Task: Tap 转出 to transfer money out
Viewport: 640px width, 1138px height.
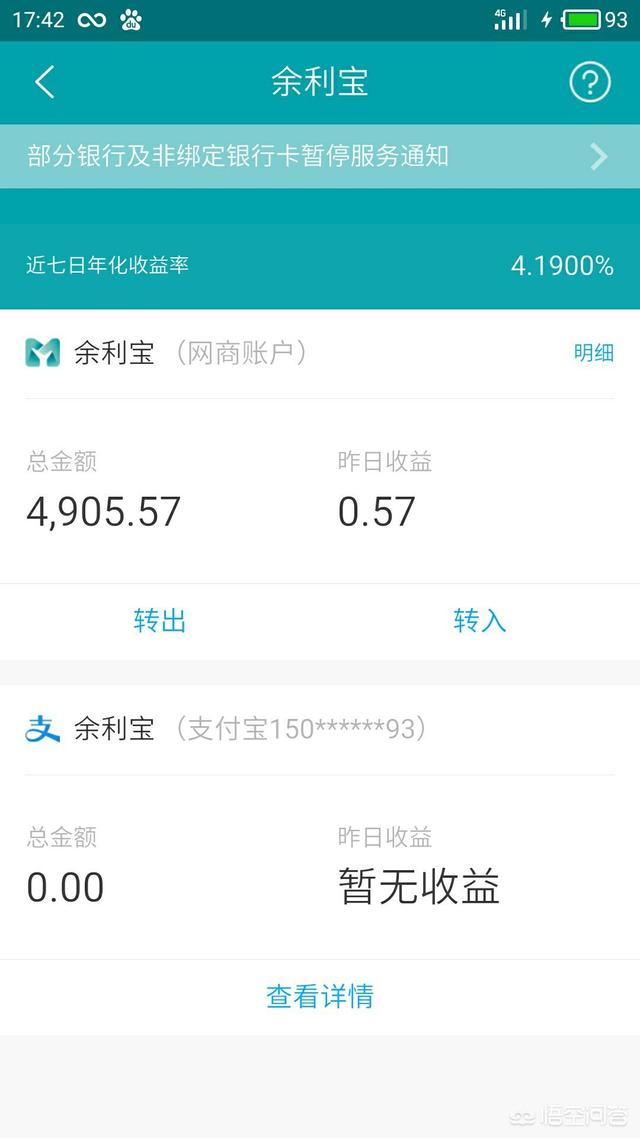Action: (x=160, y=621)
